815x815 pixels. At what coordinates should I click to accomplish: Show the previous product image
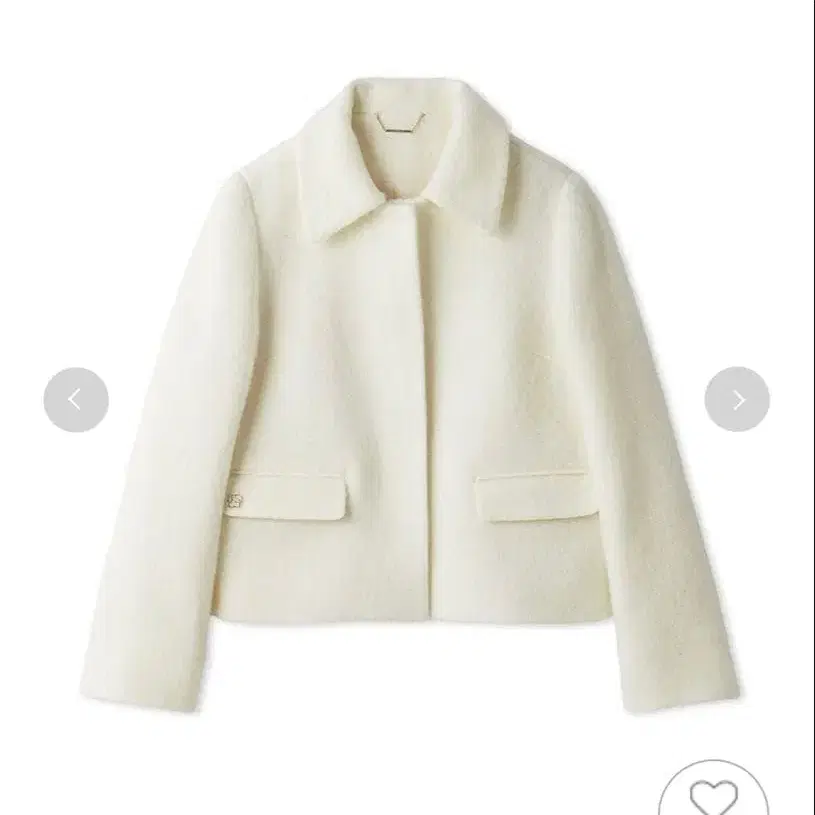[76, 400]
